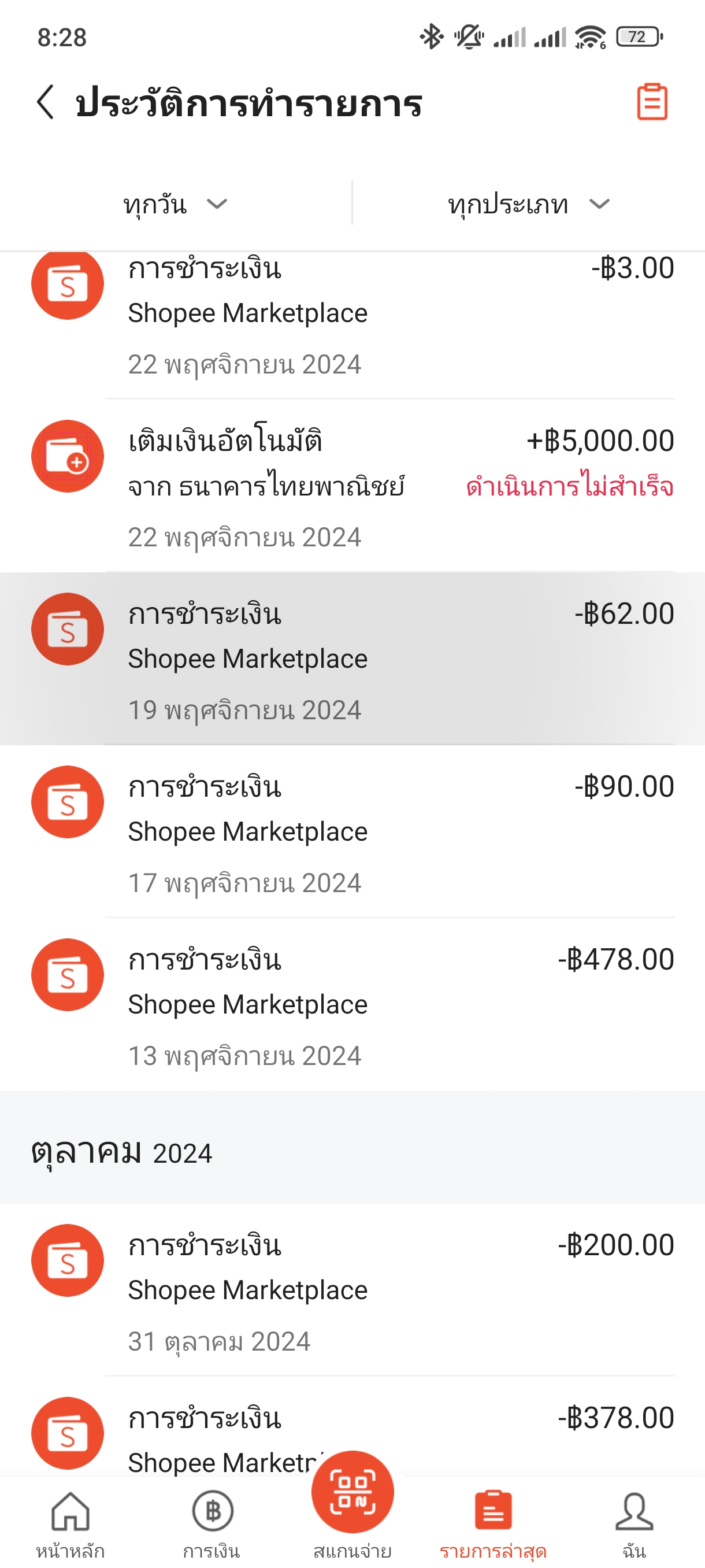The image size is (705, 1568).
Task: Open the -฿62.00 payment from 19 พฤศจิกายน
Action: pyautogui.click(x=352, y=659)
